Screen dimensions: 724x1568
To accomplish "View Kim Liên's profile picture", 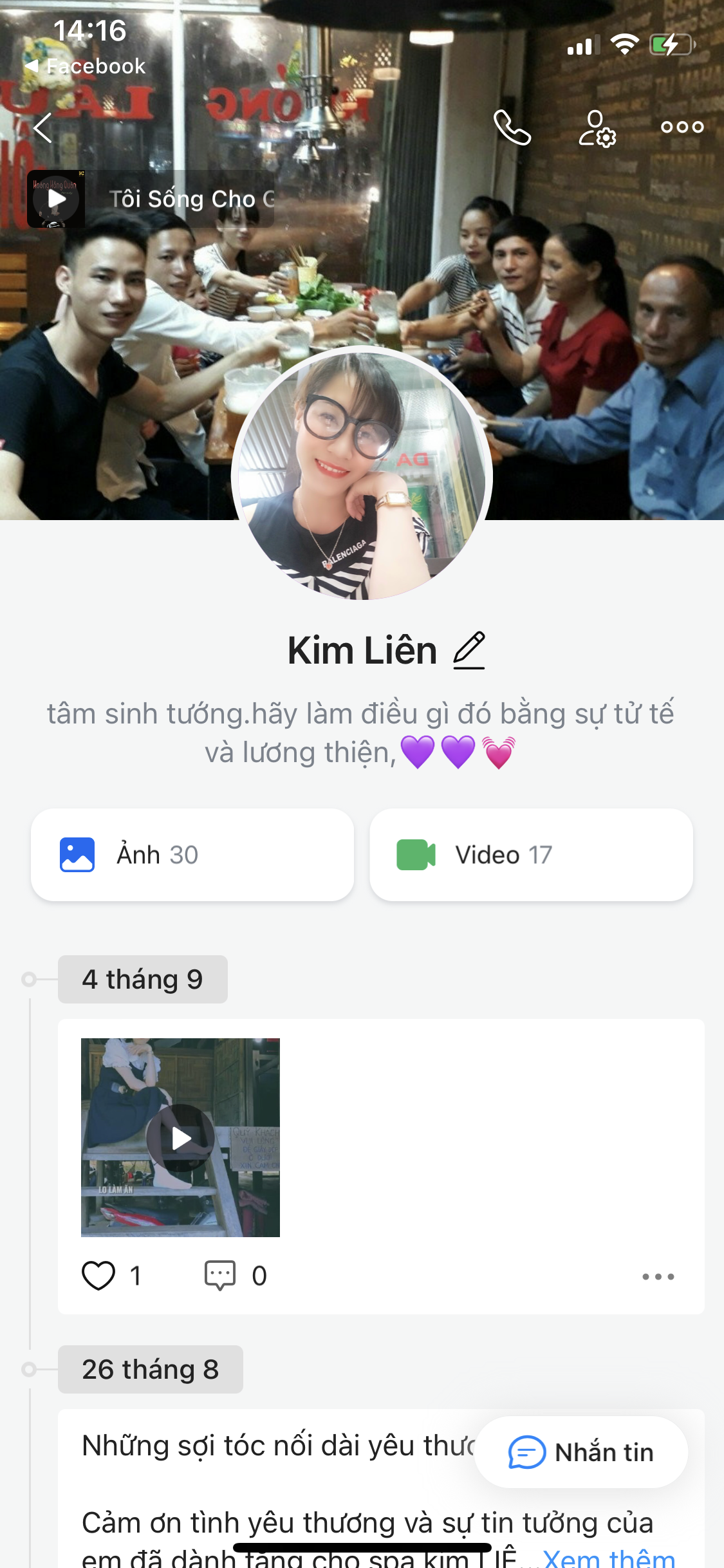I will pyautogui.click(x=362, y=474).
